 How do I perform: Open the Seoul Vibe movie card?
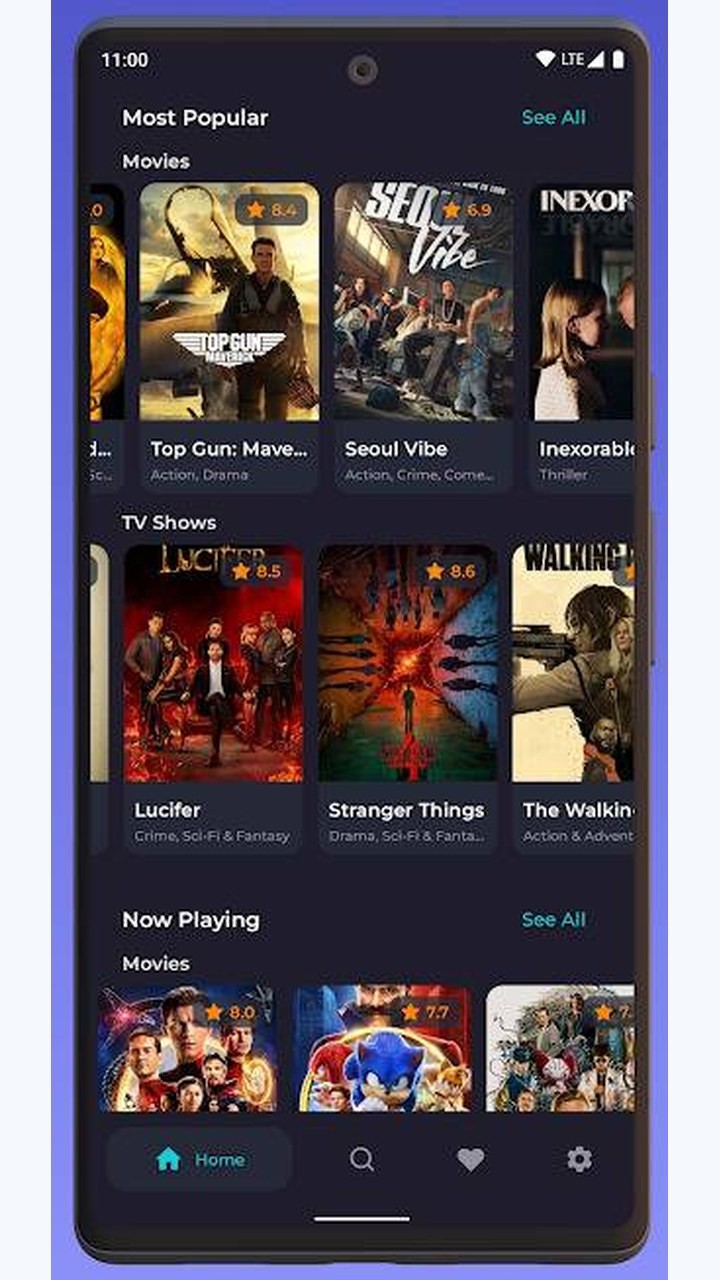pos(423,337)
